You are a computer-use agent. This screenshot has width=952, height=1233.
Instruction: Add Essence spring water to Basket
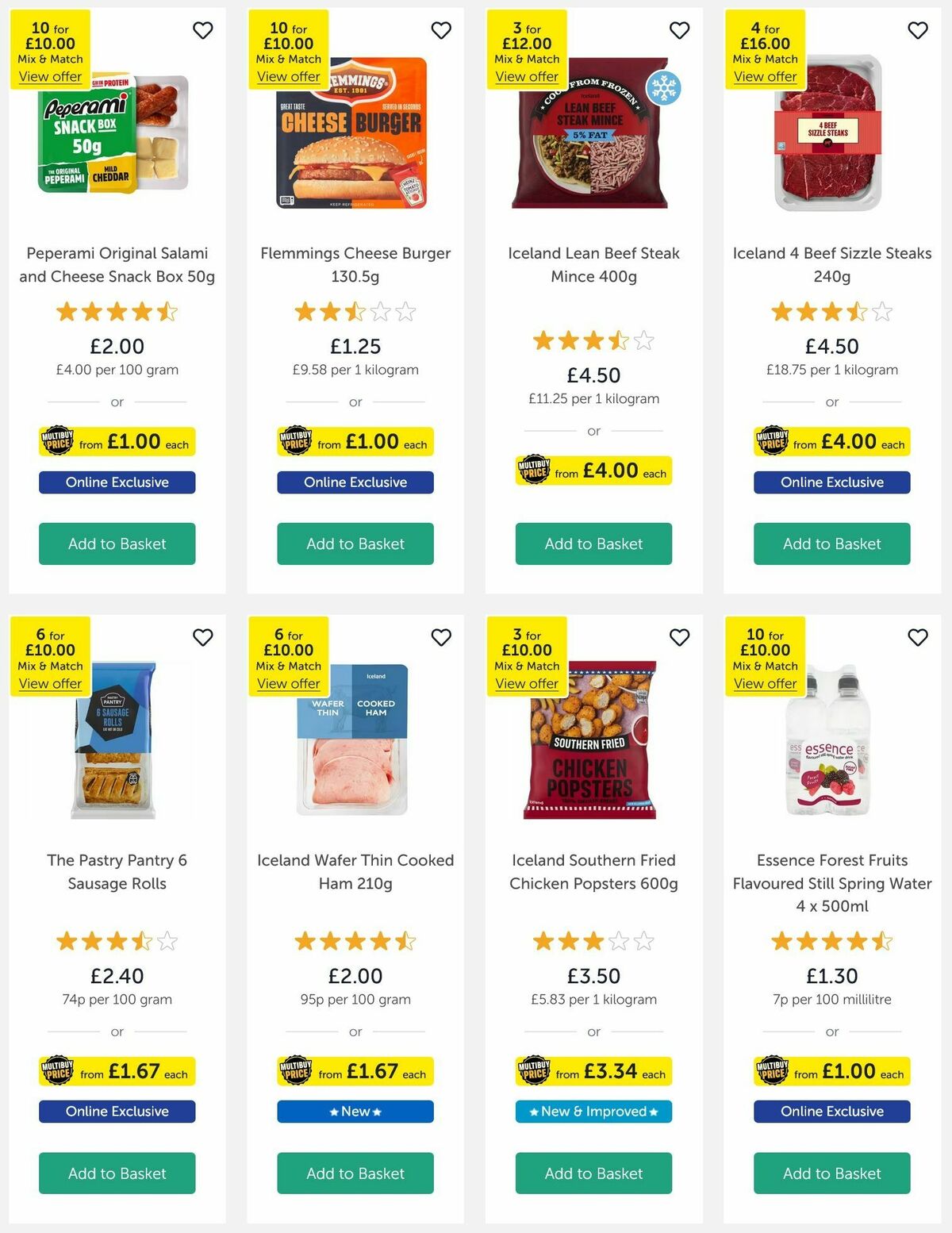point(831,1173)
